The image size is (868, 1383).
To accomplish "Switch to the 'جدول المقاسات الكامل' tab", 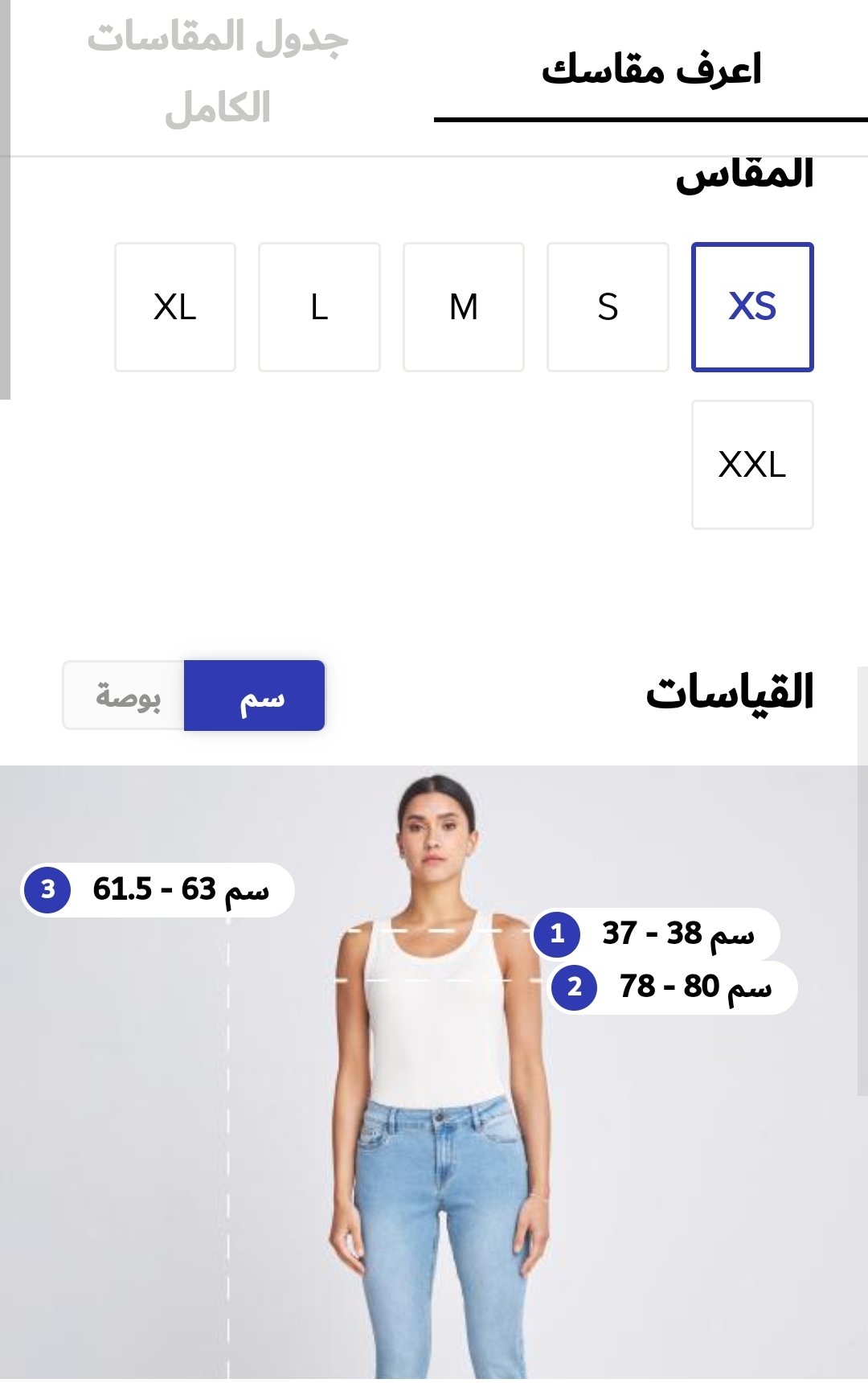I will (217, 74).
